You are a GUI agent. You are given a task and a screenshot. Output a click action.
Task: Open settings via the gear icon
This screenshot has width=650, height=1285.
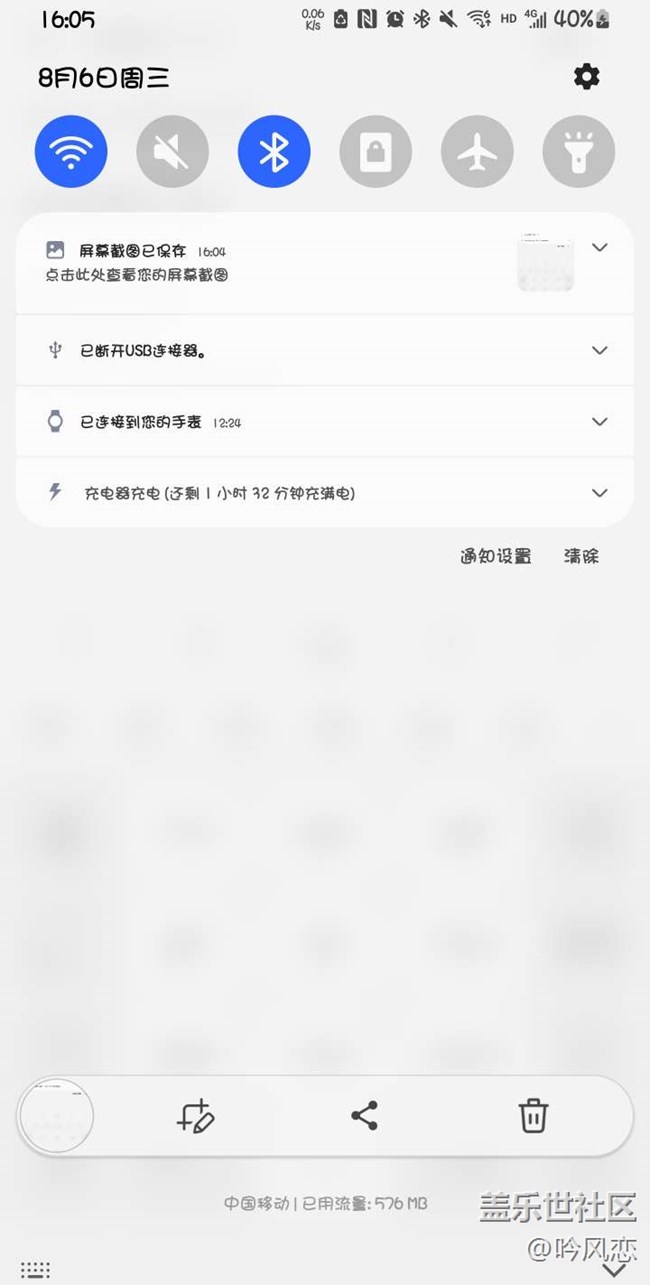(586, 77)
